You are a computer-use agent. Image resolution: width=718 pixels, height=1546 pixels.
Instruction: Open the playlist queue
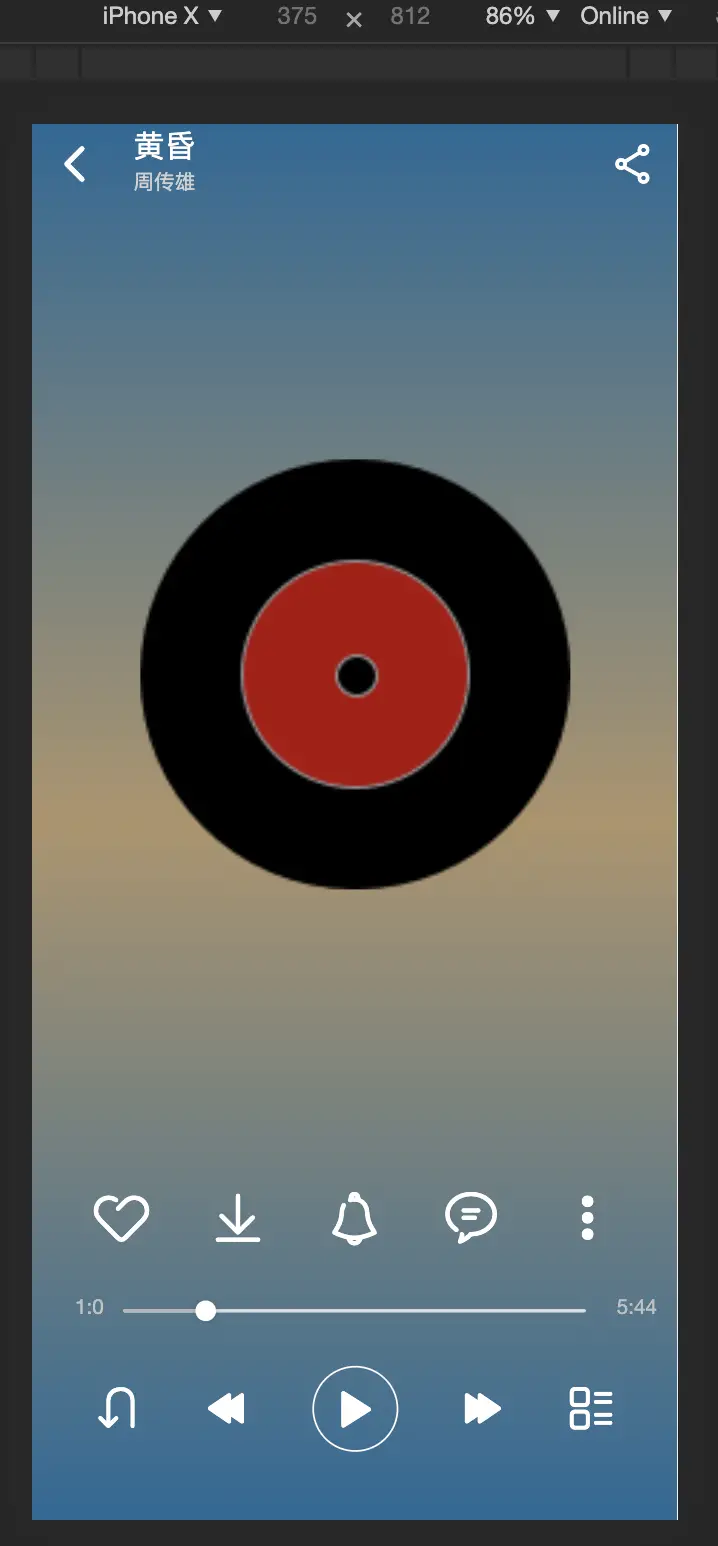(591, 1409)
